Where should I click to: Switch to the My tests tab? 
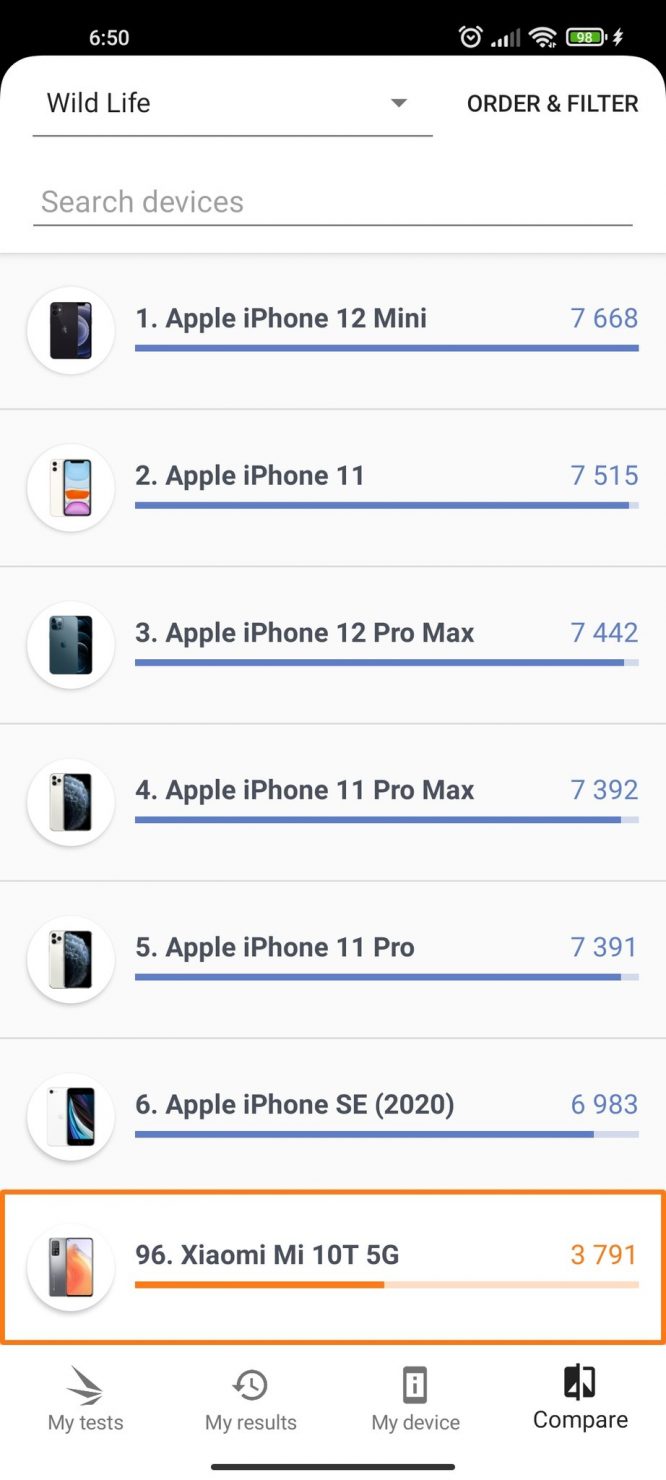86,1400
